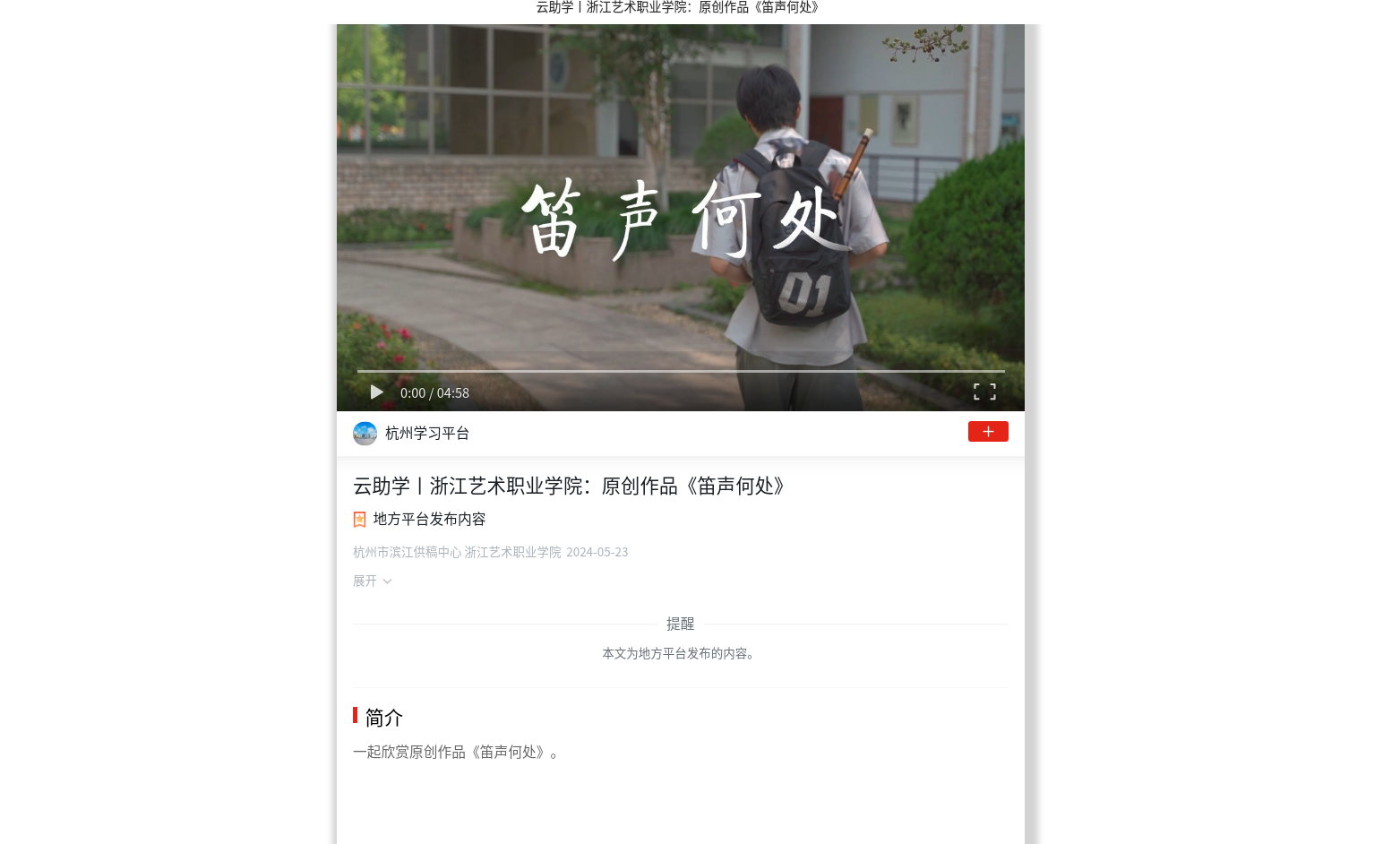1400x844 pixels.
Task: Open the 杭州学习平台 publisher profile
Action: [426, 434]
